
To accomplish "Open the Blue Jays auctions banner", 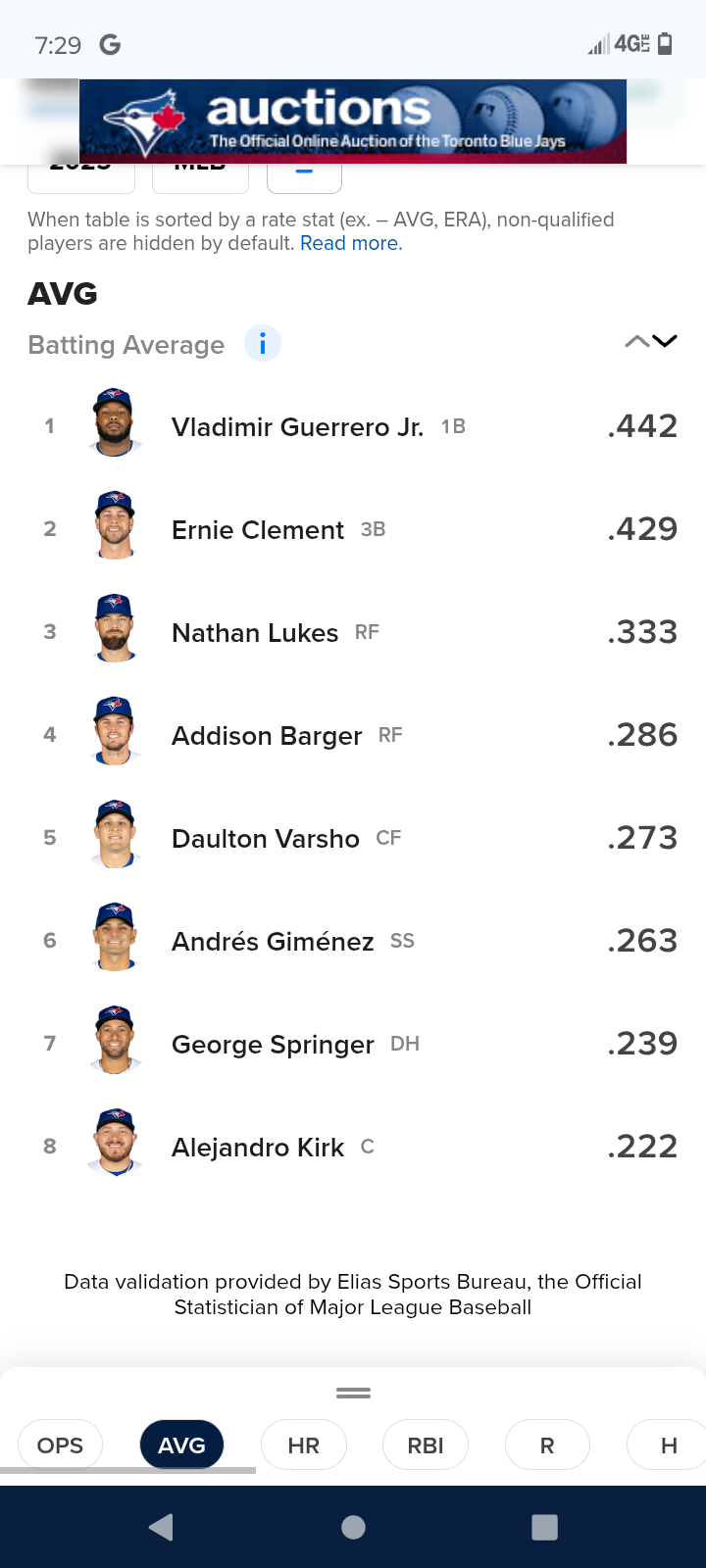I will coord(353,122).
